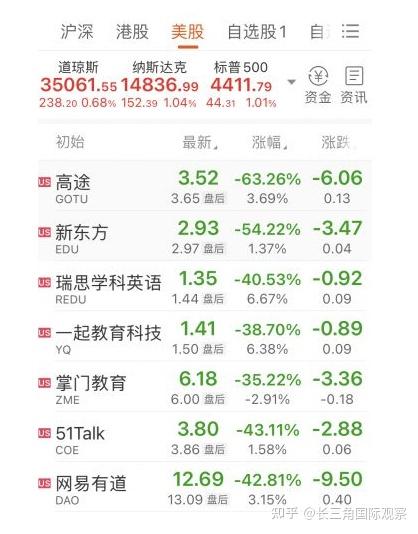
Task: Sort the list by 最新 price
Action: (200, 142)
